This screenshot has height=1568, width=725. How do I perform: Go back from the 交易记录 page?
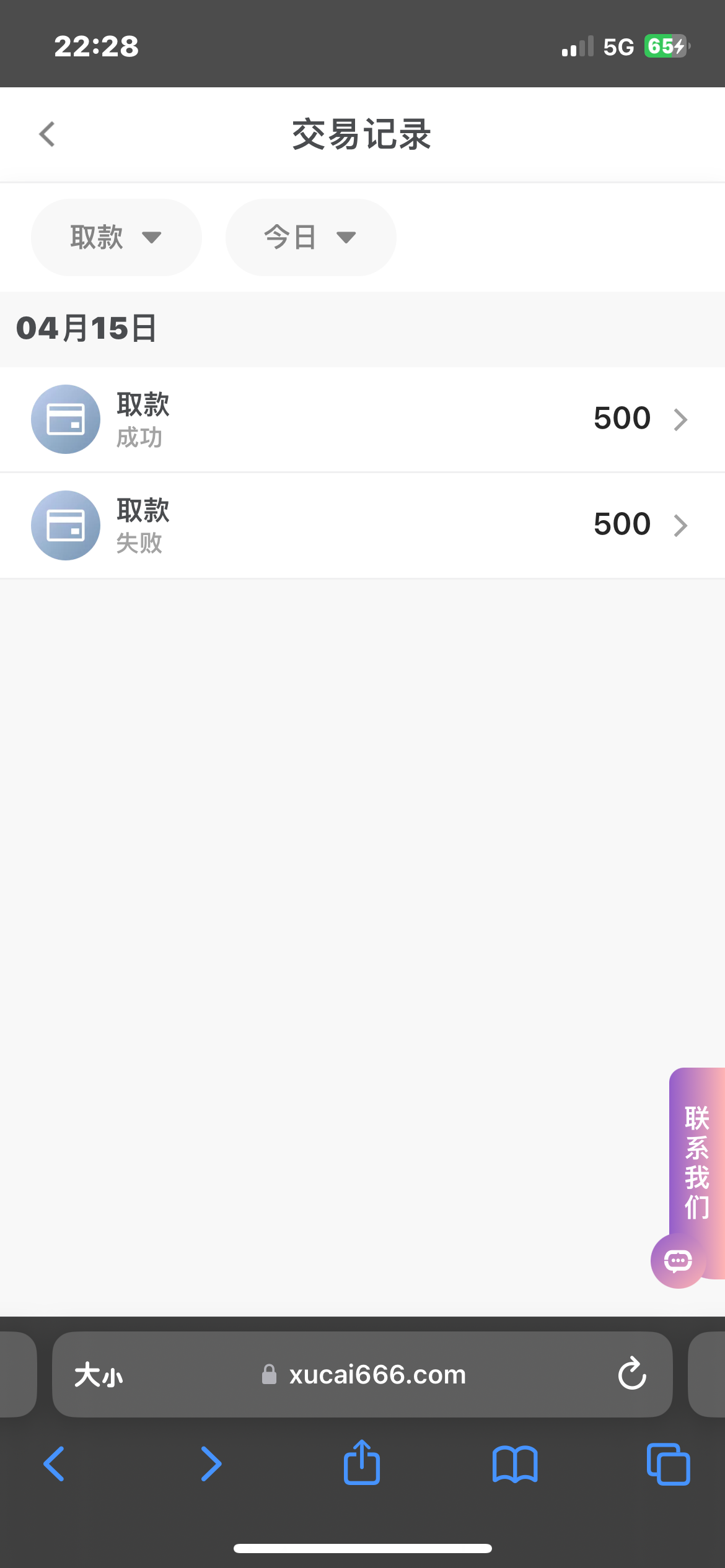coord(47,134)
